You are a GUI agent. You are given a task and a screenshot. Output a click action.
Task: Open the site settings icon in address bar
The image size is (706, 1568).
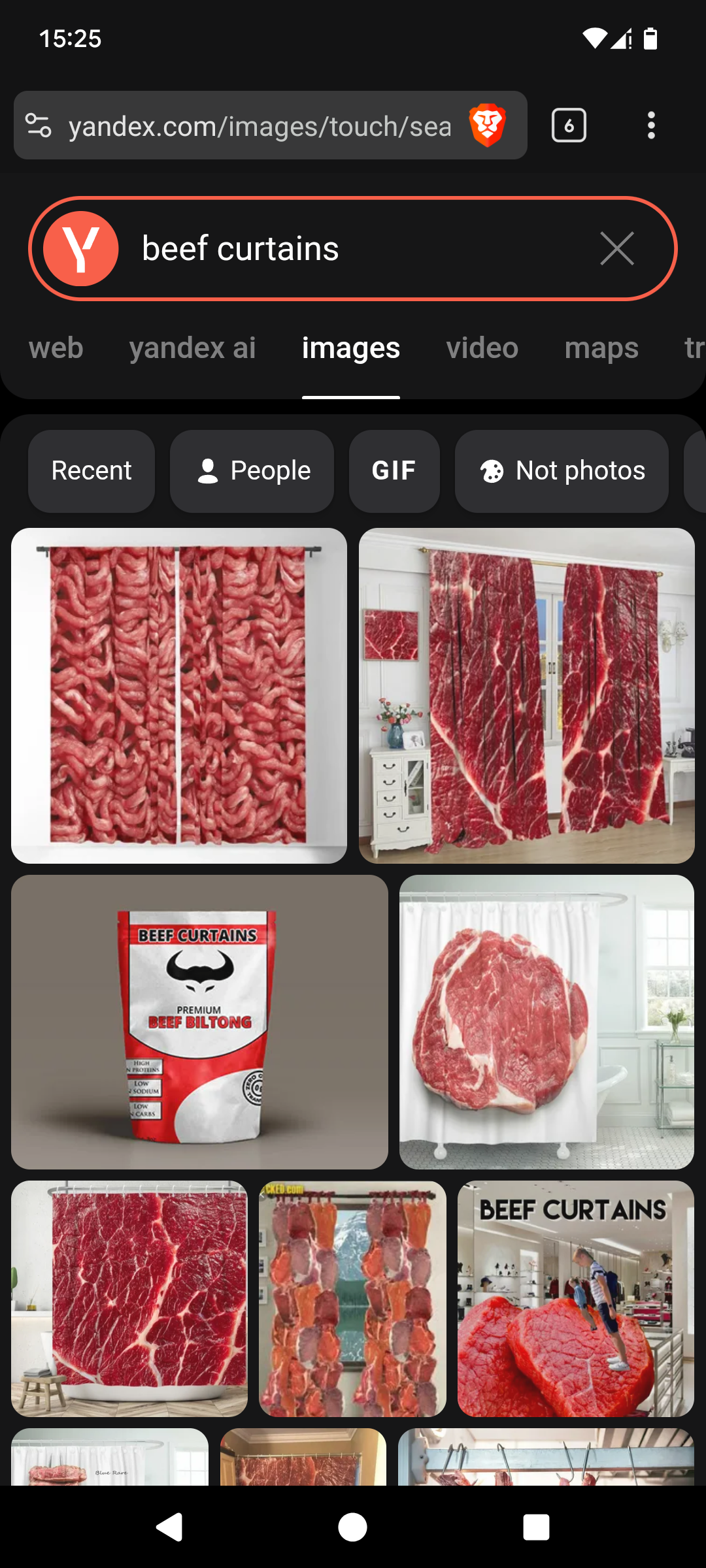tap(39, 125)
